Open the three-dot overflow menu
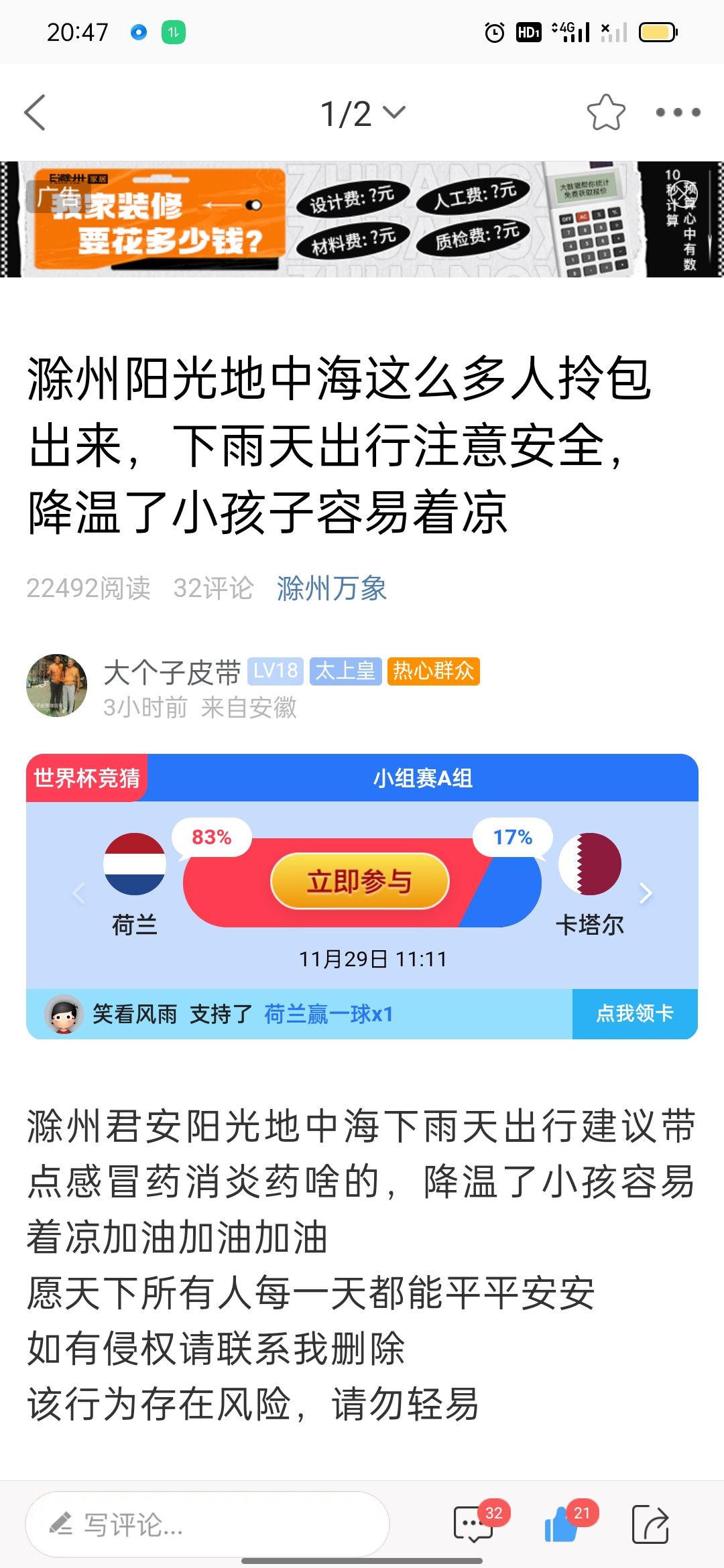 point(678,113)
